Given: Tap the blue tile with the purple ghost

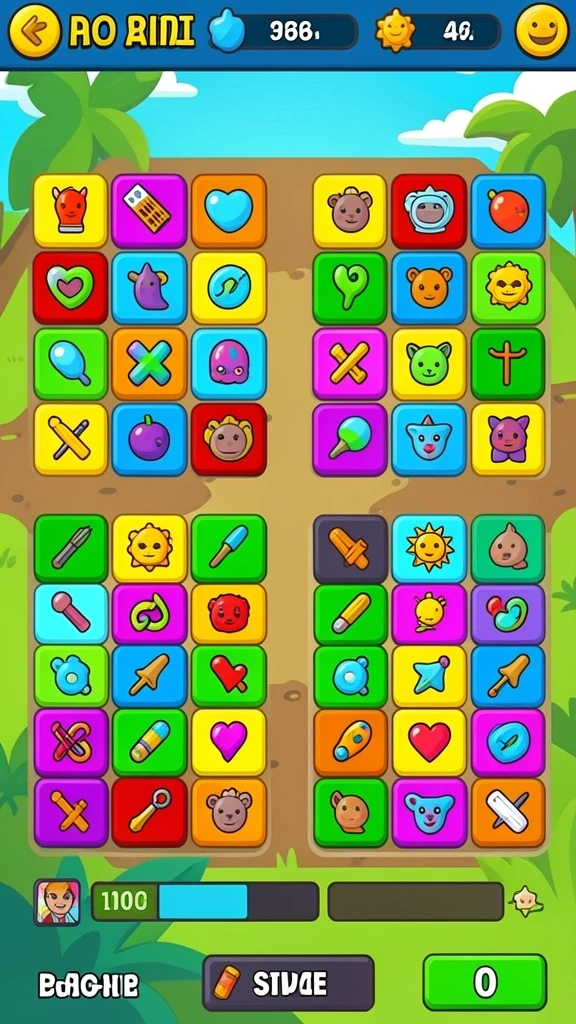Looking at the screenshot, I should (x=150, y=288).
